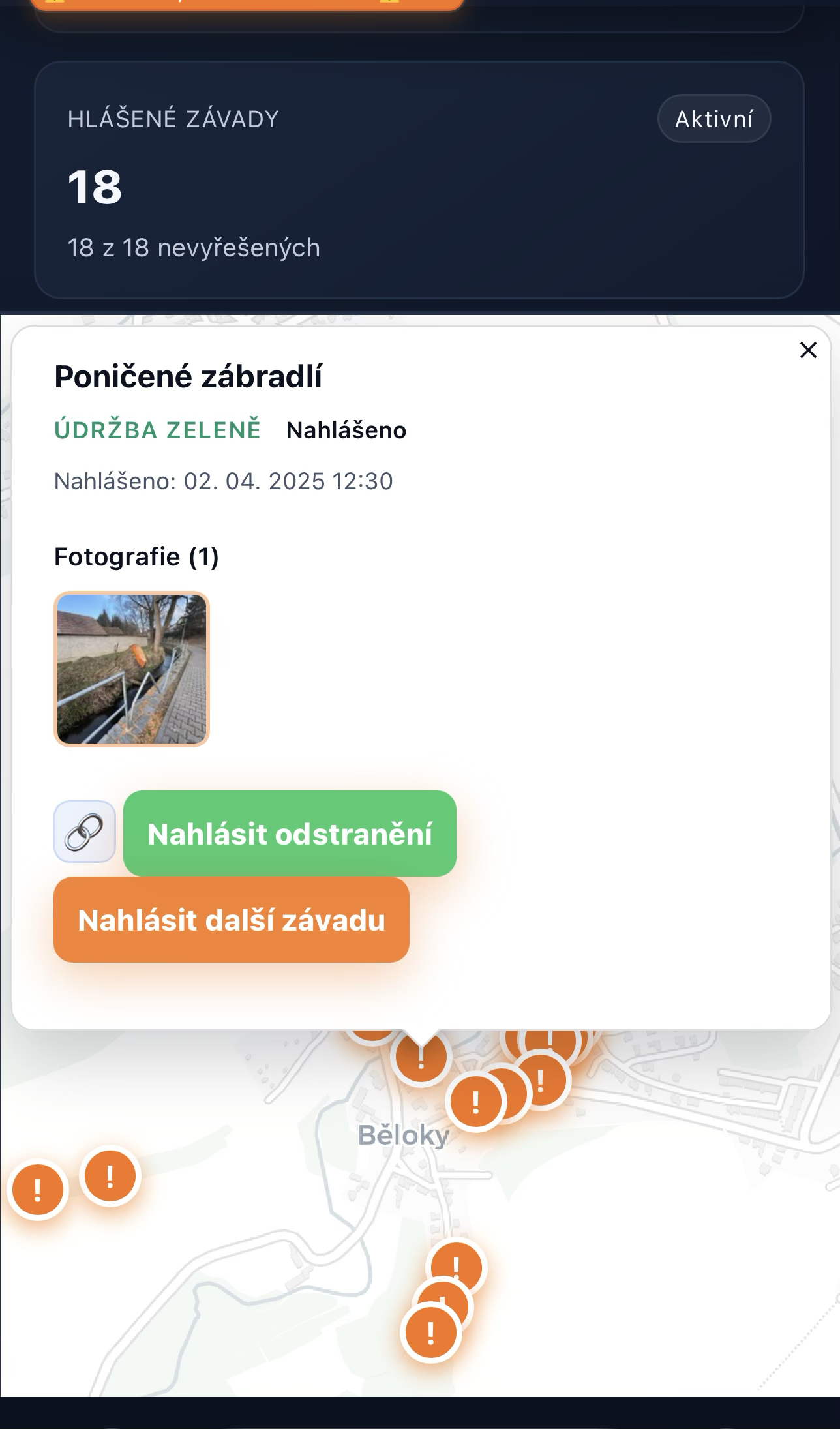Tap Nahlásit odstranění button

tap(290, 834)
